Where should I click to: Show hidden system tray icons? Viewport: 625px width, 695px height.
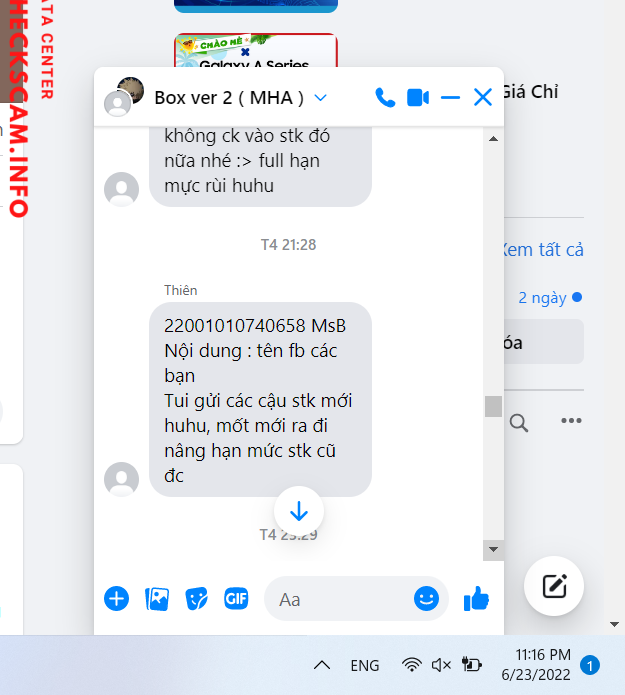(322, 665)
